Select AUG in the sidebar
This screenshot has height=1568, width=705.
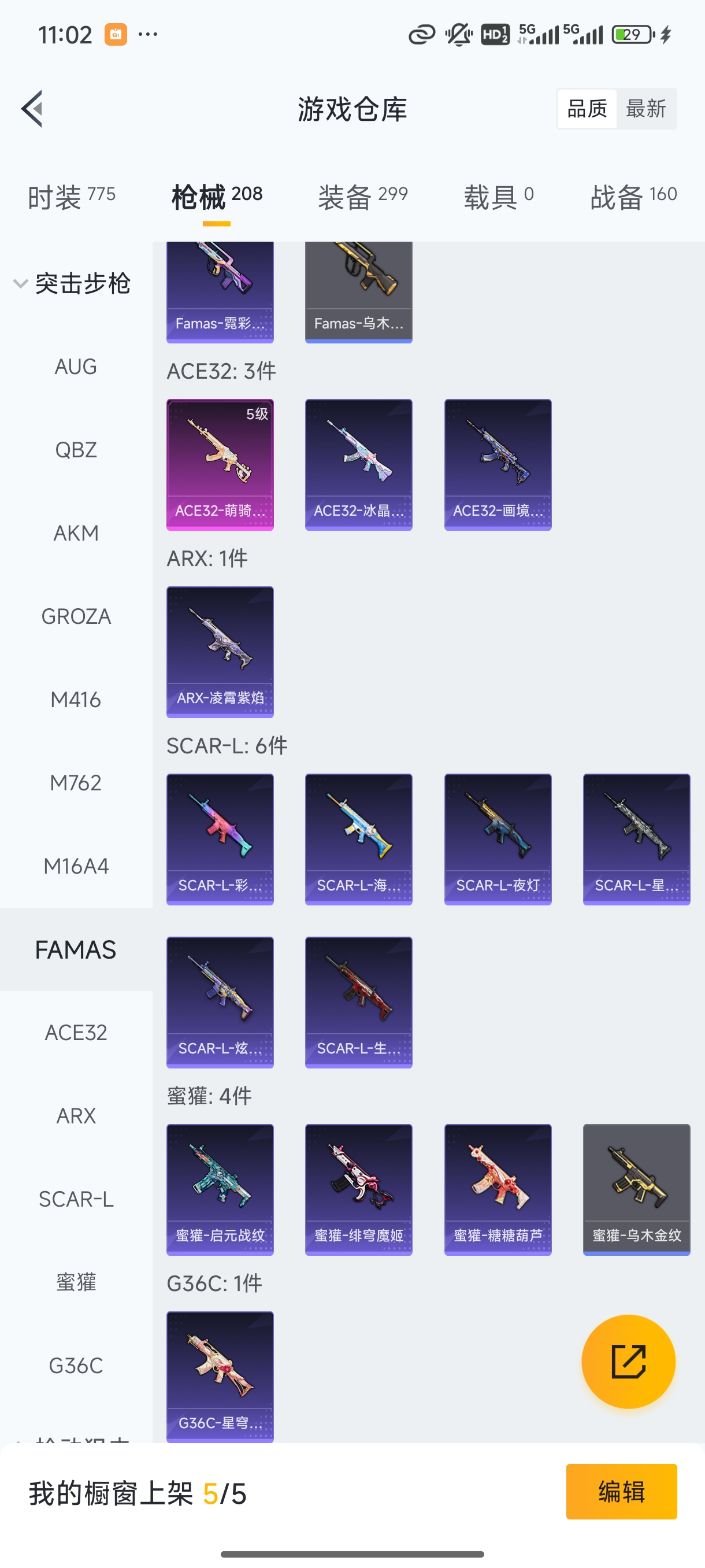76,367
